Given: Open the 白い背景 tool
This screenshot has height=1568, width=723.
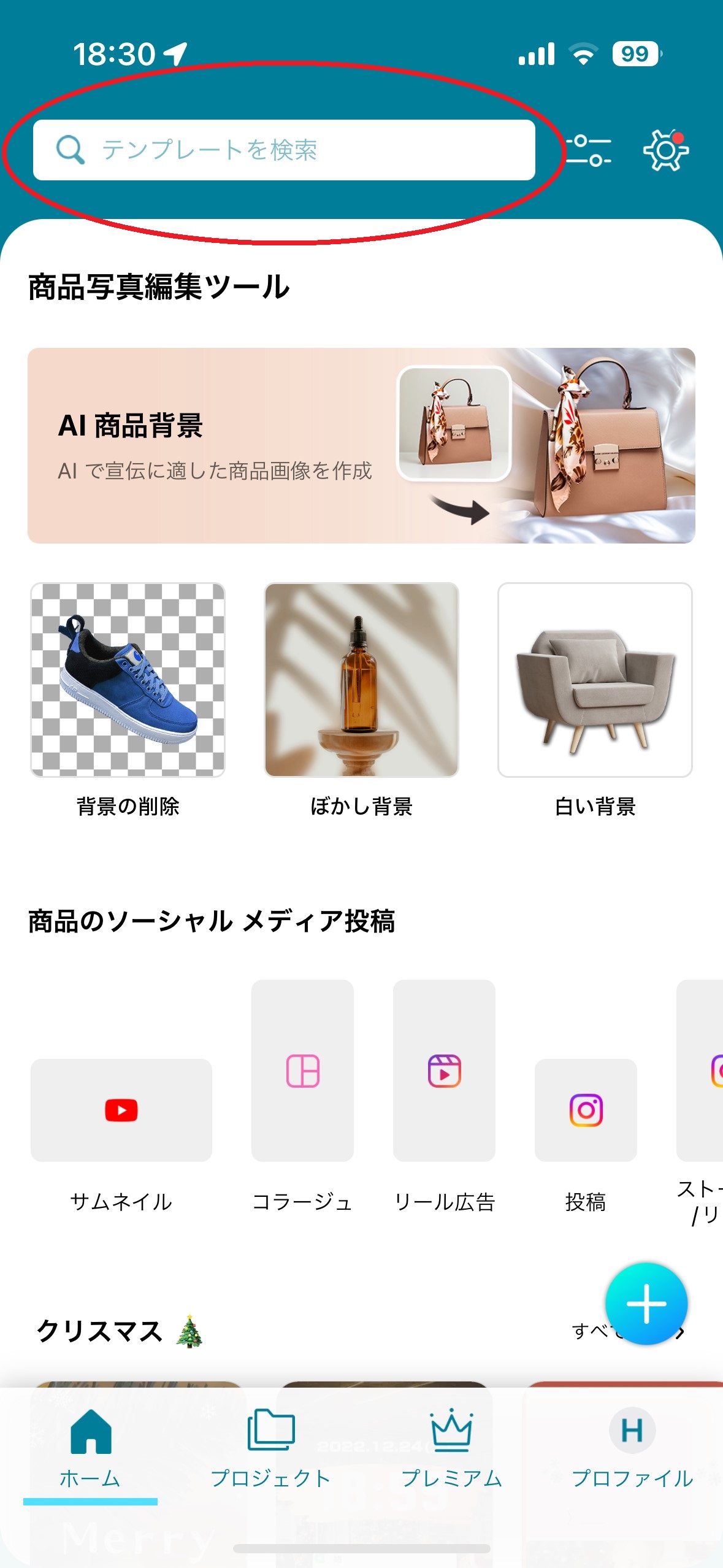Looking at the screenshot, I should (594, 680).
